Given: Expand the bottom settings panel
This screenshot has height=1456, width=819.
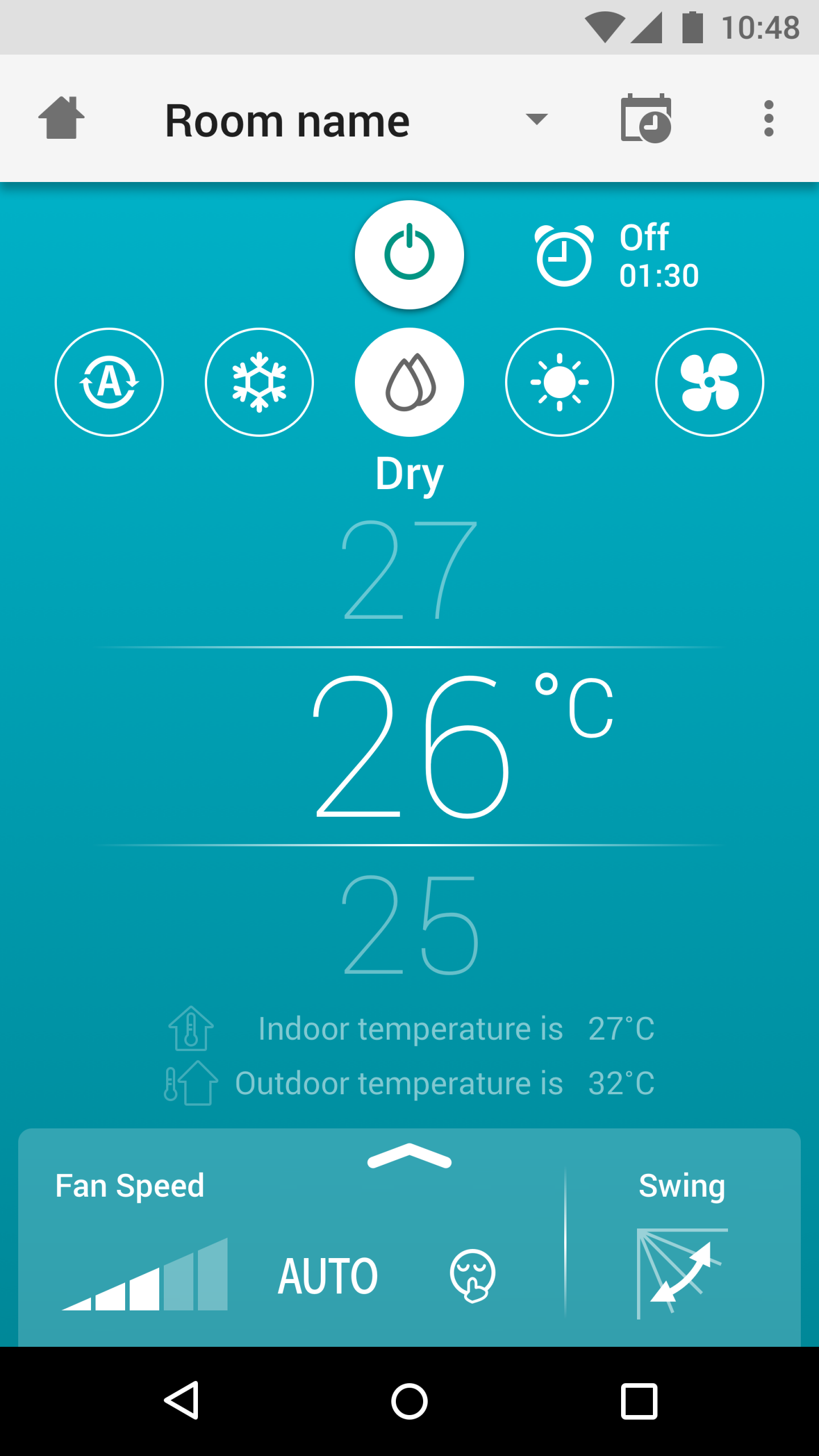Looking at the screenshot, I should tap(409, 1156).
